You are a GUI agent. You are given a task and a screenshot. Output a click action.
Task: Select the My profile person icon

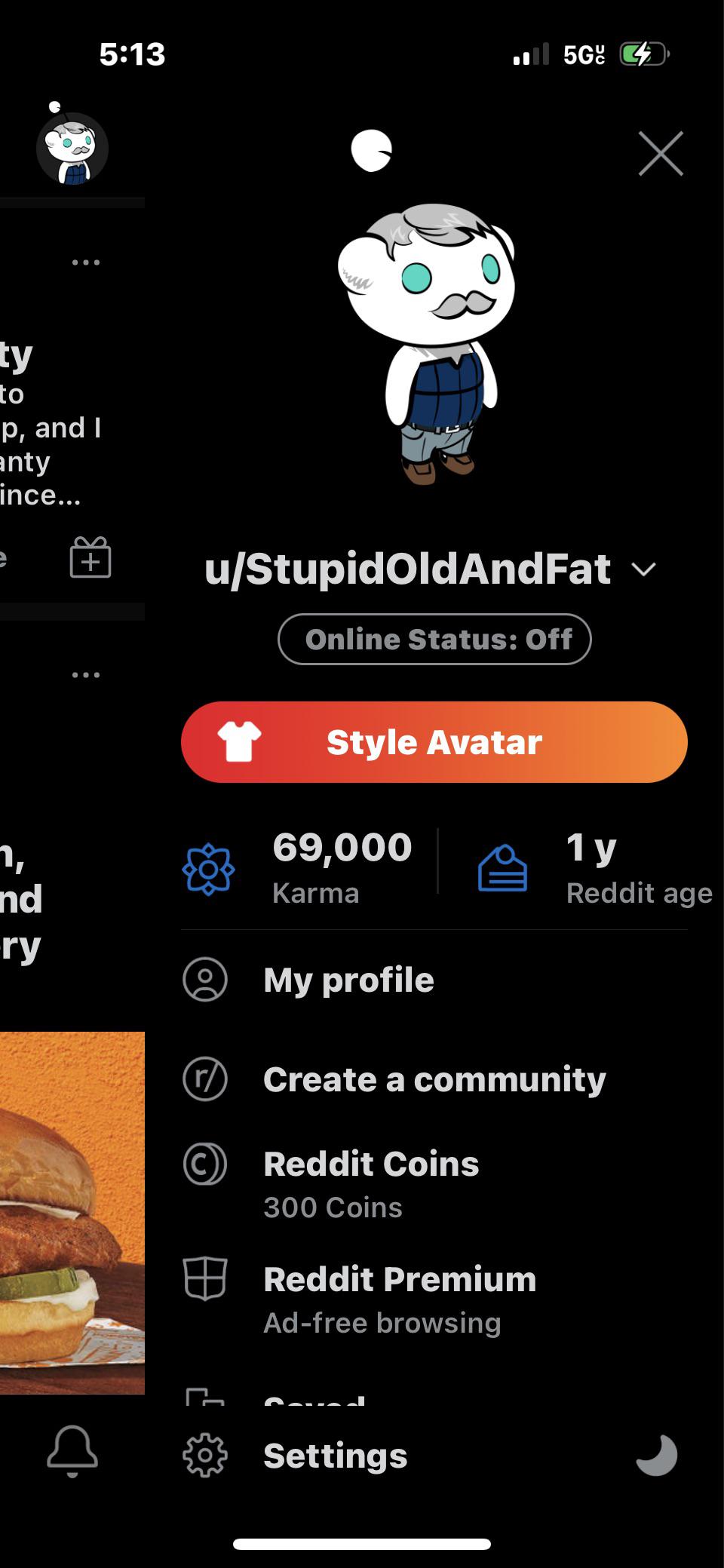pos(205,980)
